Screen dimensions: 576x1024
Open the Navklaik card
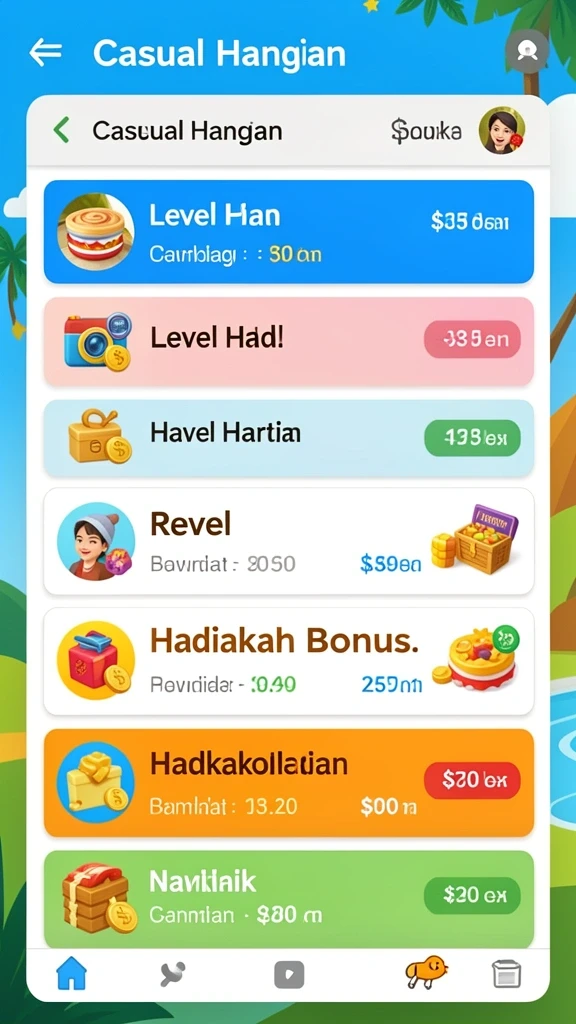pos(289,899)
